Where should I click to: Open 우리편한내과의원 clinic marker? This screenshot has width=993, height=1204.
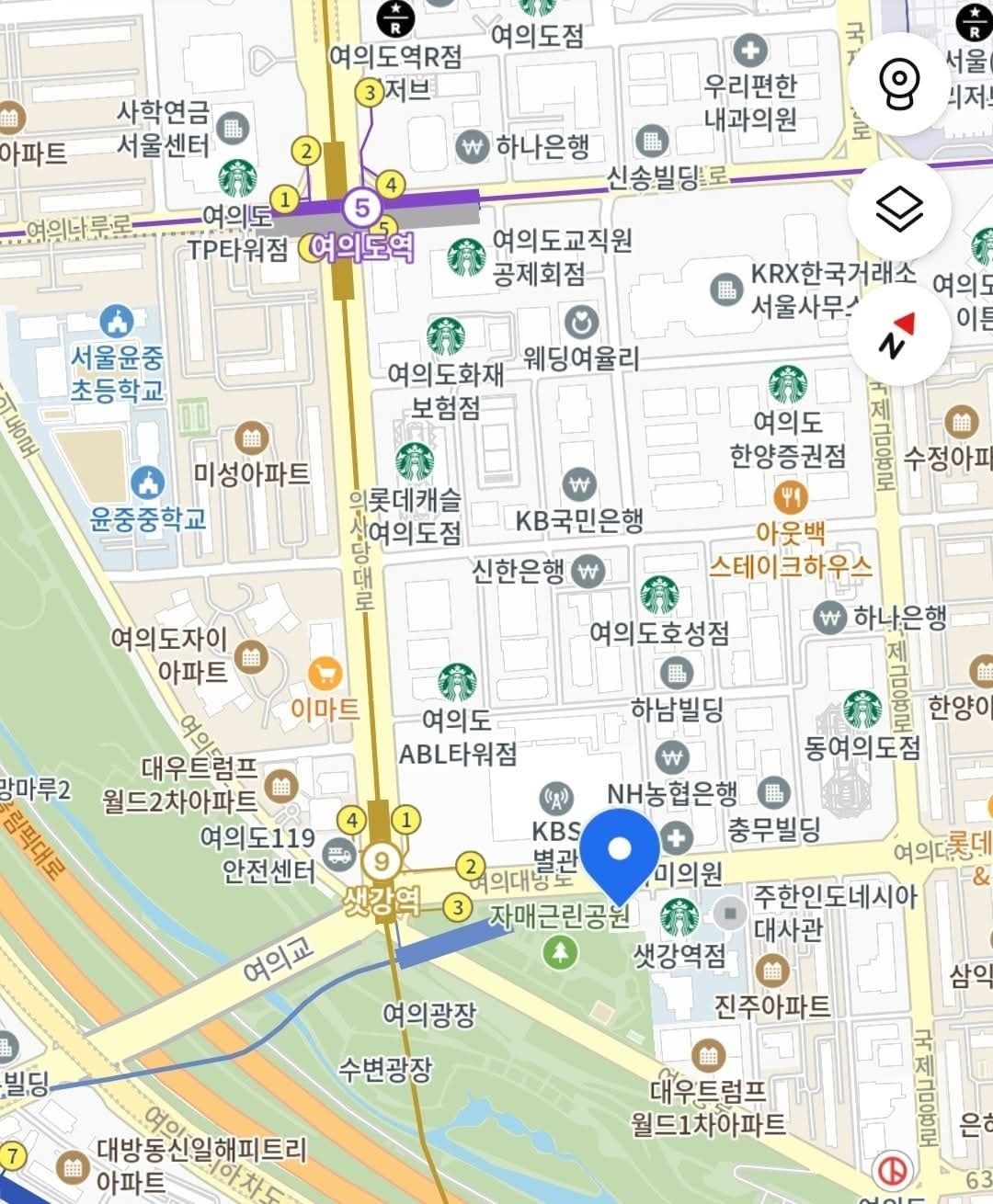point(750,50)
